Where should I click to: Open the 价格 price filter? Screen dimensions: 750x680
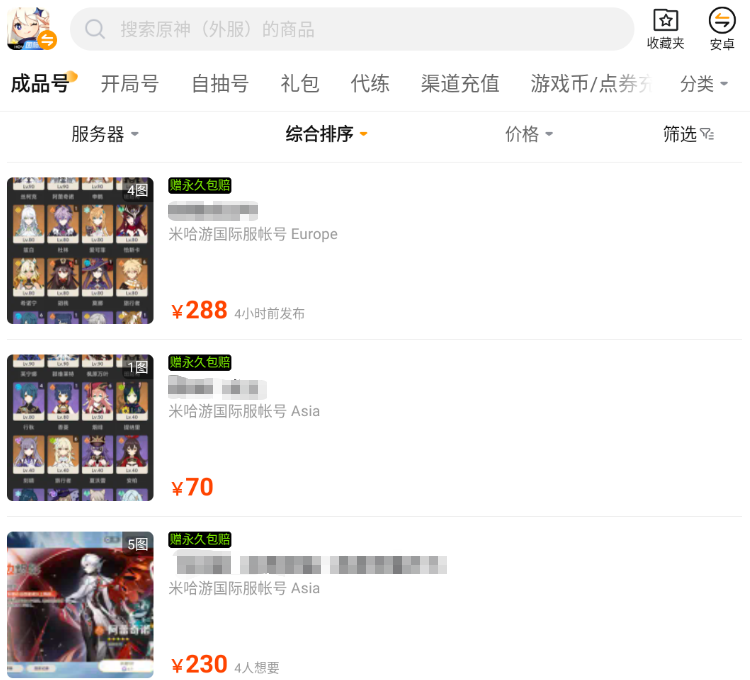[529, 134]
